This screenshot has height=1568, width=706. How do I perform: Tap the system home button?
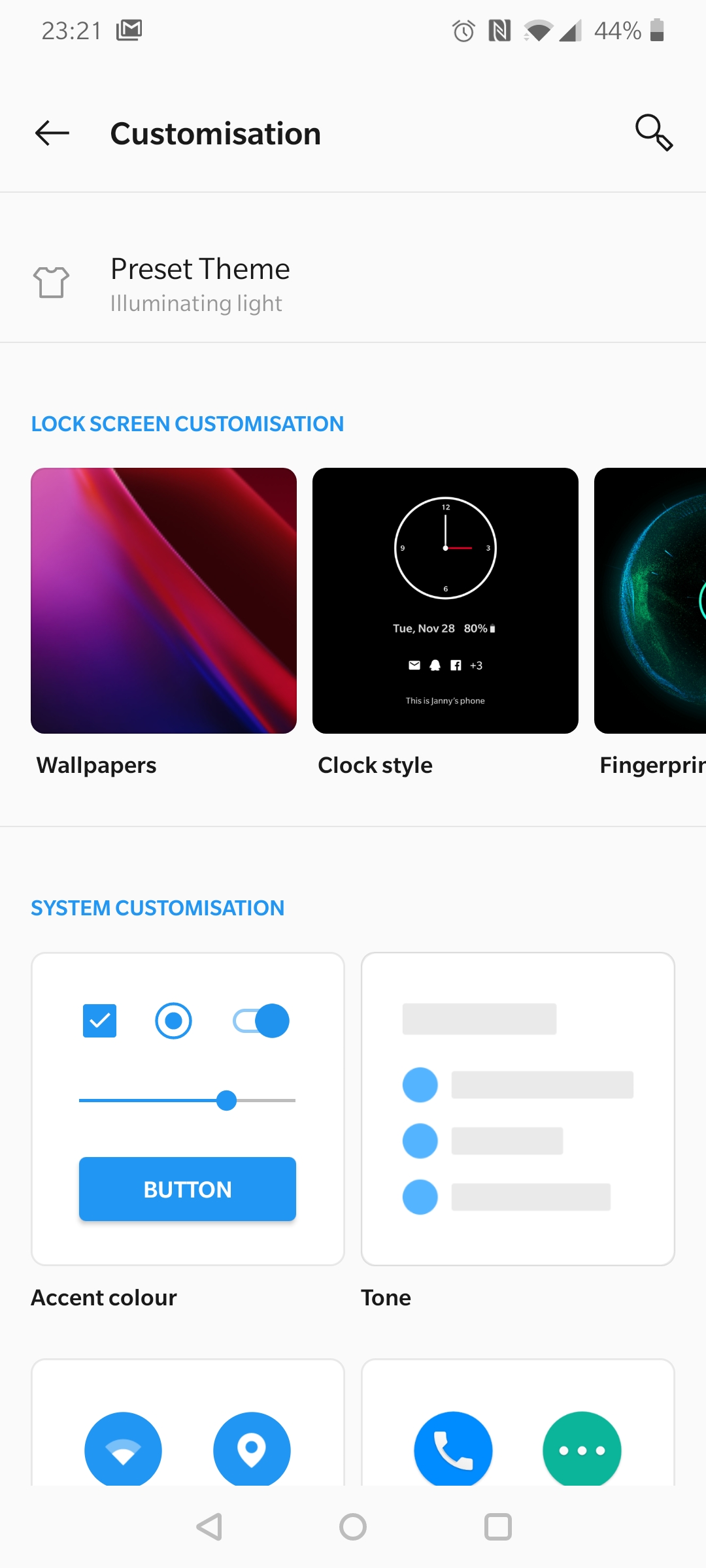[353, 1527]
